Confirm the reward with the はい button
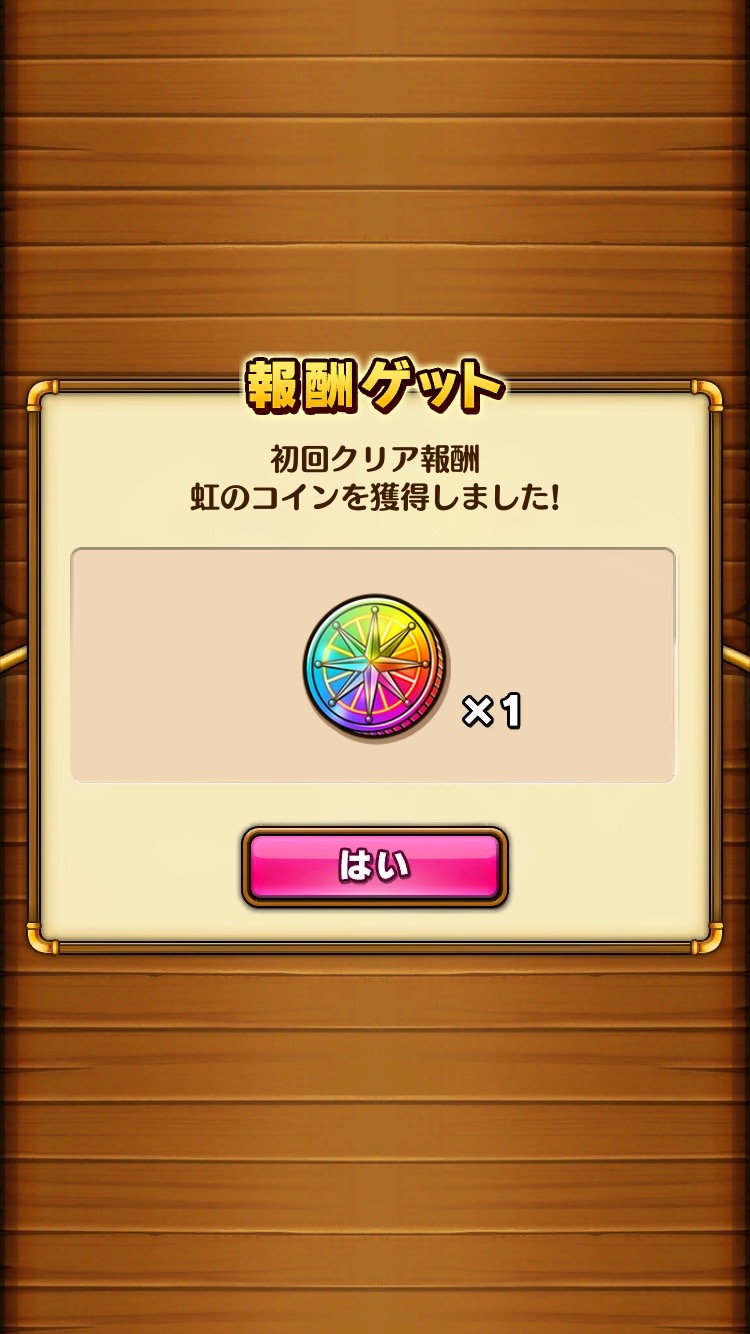 click(x=375, y=866)
